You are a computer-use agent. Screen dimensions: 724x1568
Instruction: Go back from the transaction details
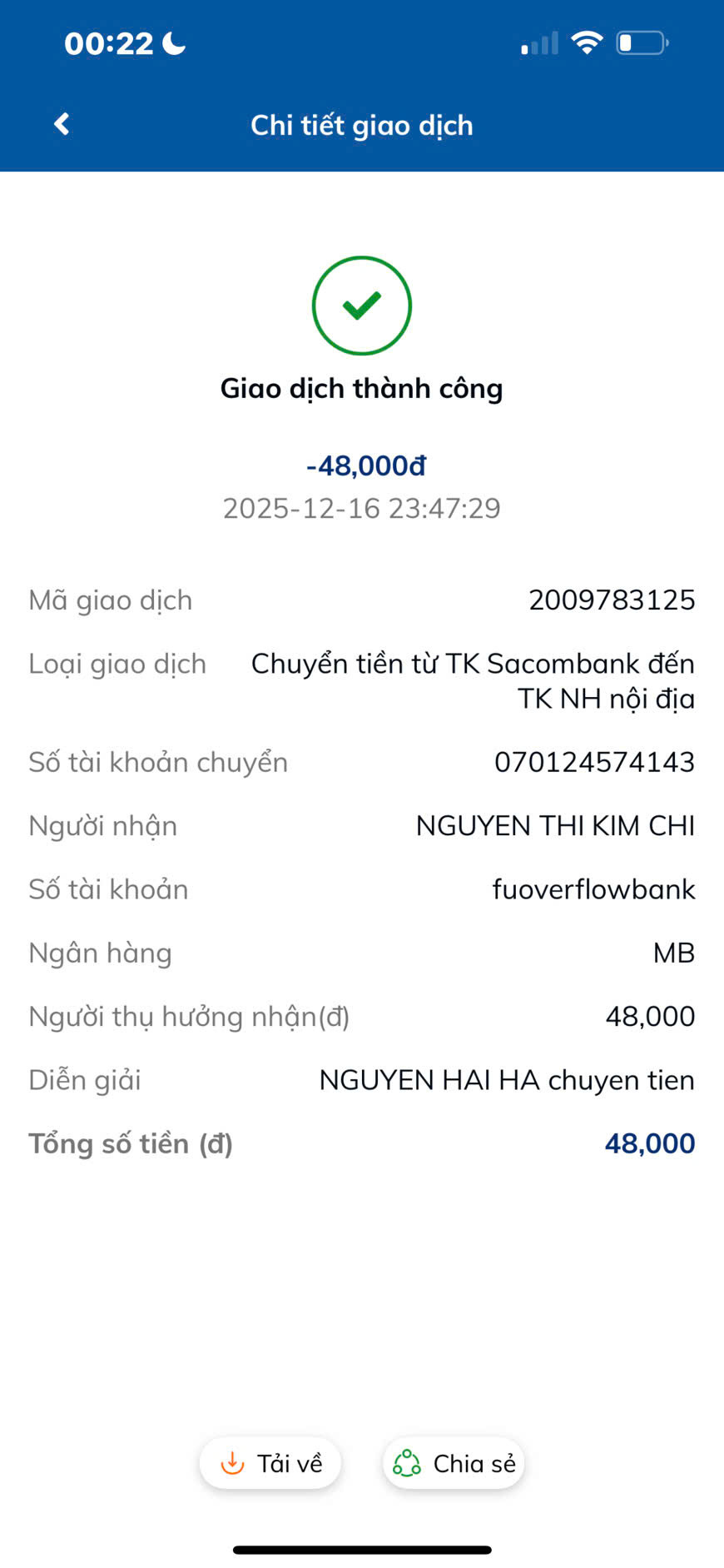pos(62,124)
